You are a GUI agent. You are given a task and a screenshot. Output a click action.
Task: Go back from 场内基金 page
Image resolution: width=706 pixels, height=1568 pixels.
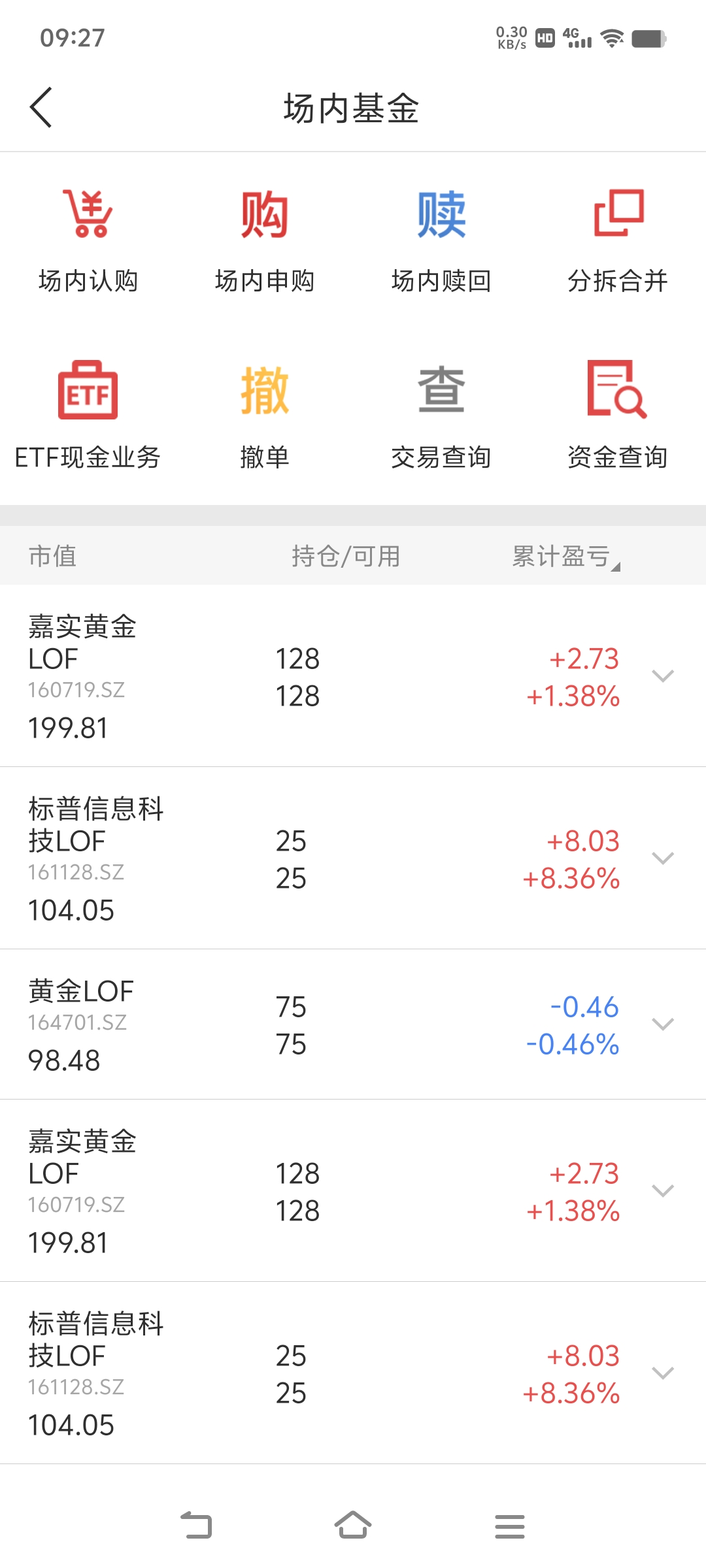coord(41,108)
